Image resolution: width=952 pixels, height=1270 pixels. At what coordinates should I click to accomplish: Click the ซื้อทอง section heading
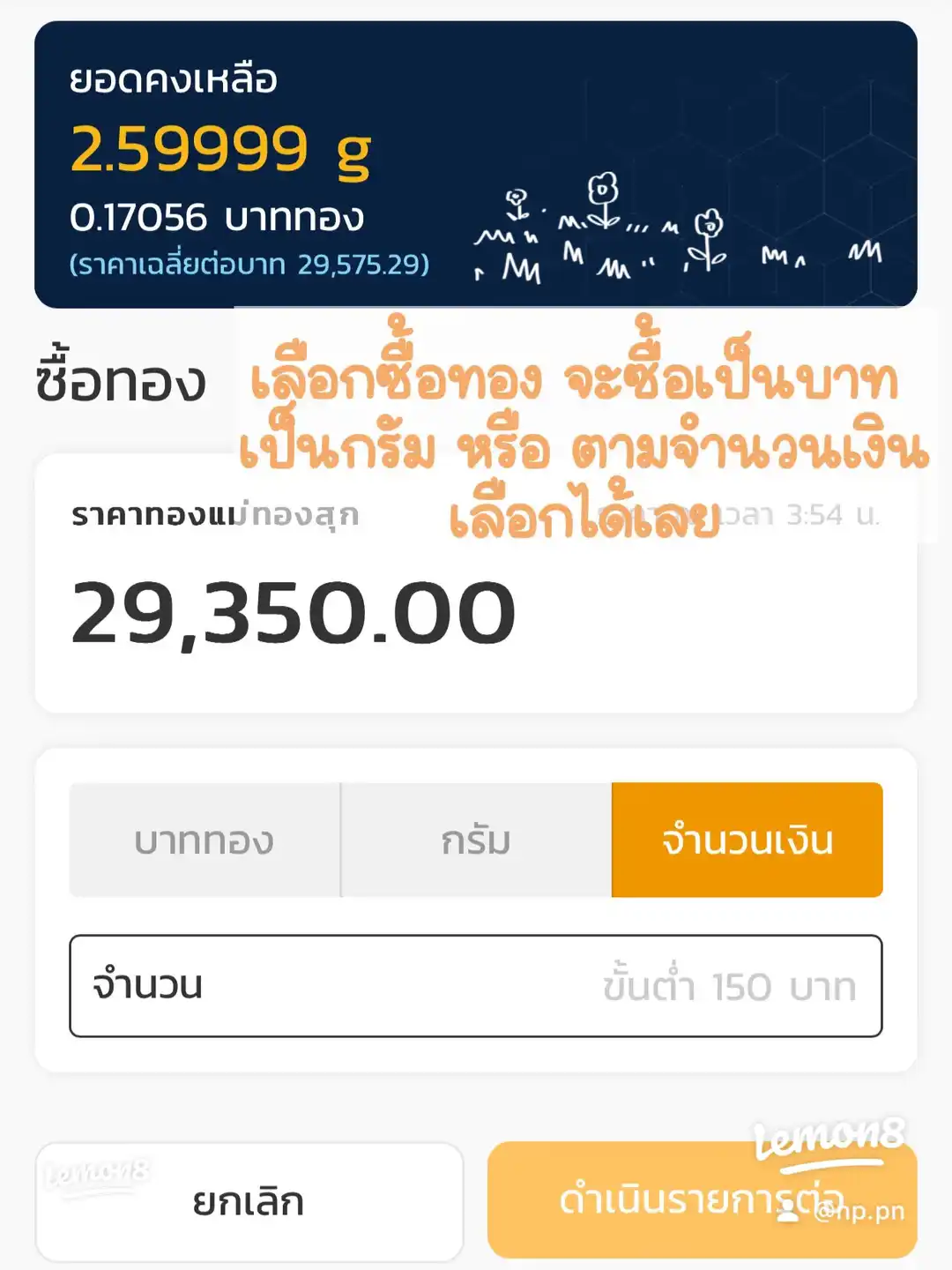pyautogui.click(x=123, y=379)
